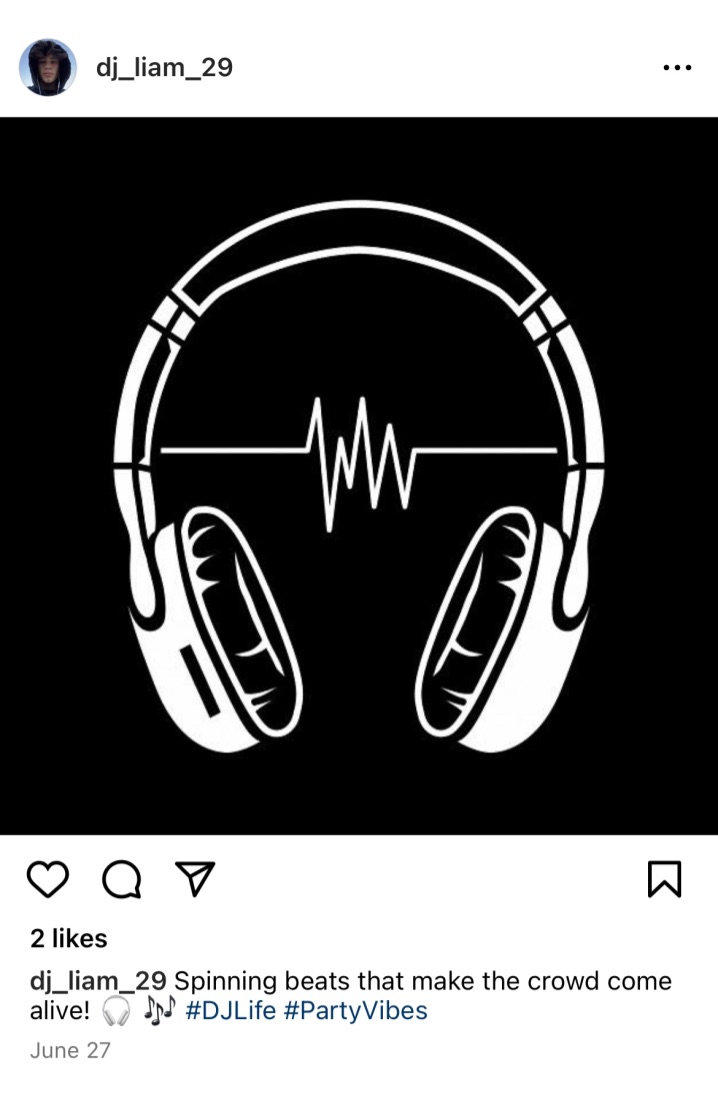View who liked via 2 likes
This screenshot has width=718, height=1095.
point(68,938)
